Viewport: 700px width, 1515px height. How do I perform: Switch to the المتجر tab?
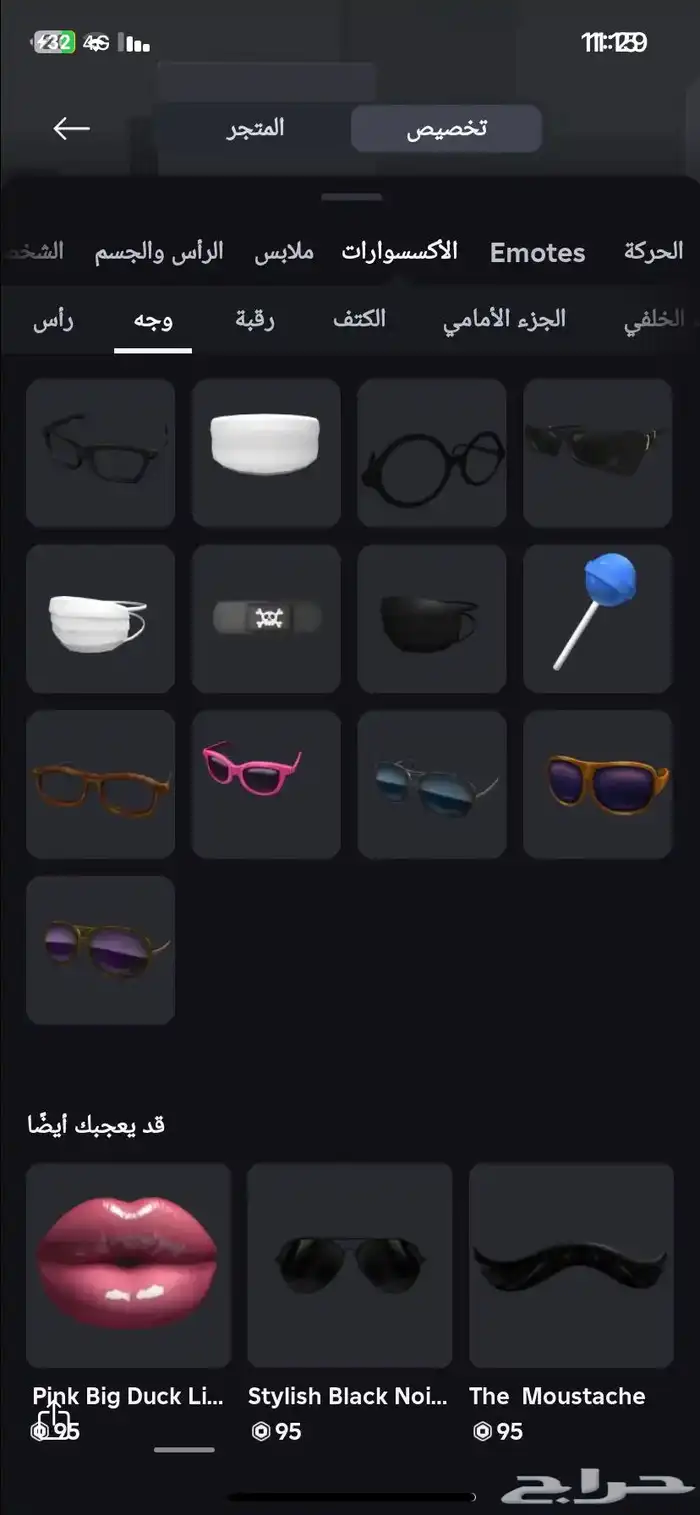click(x=254, y=128)
